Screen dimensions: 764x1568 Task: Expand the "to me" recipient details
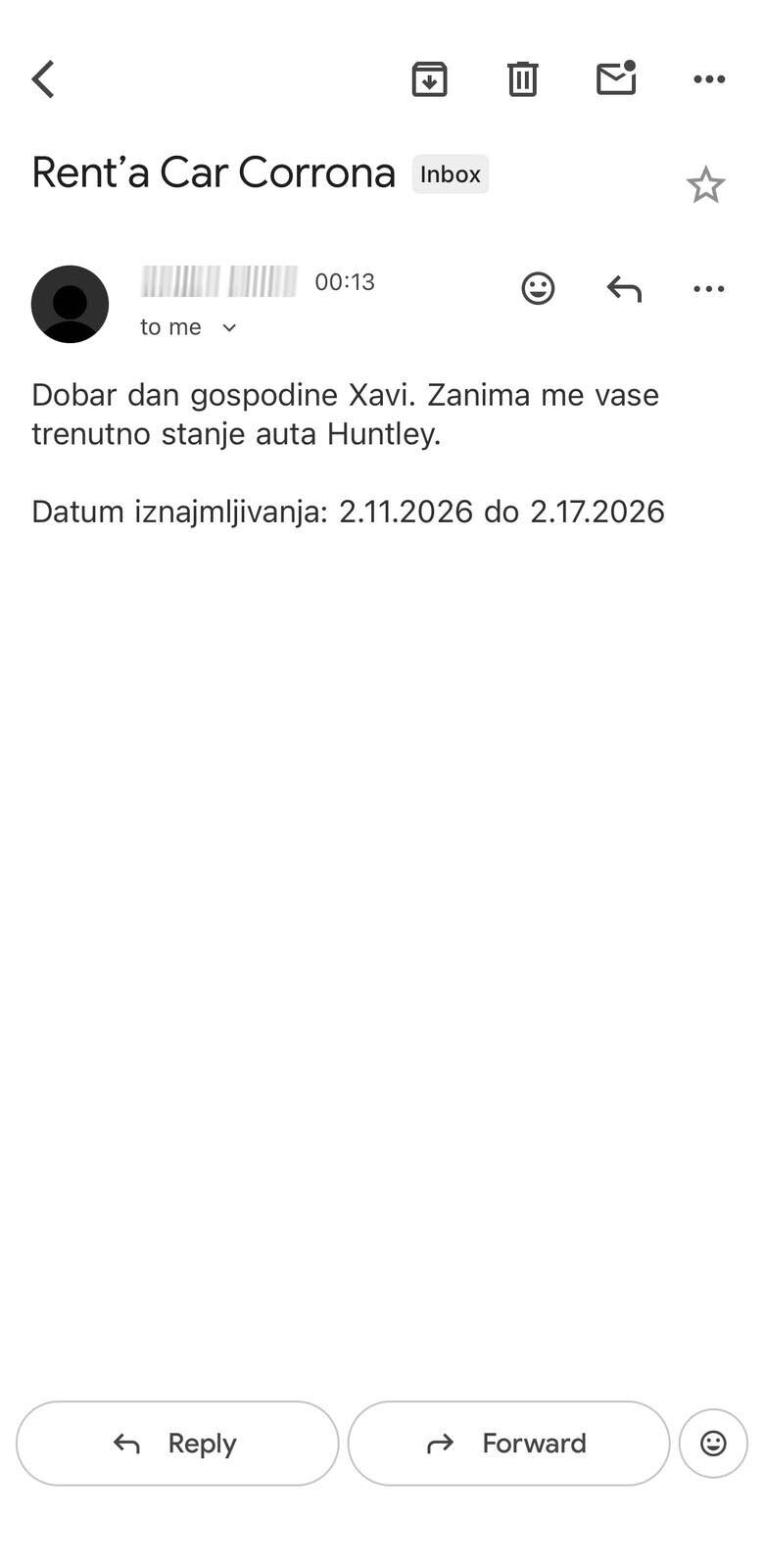229,328
